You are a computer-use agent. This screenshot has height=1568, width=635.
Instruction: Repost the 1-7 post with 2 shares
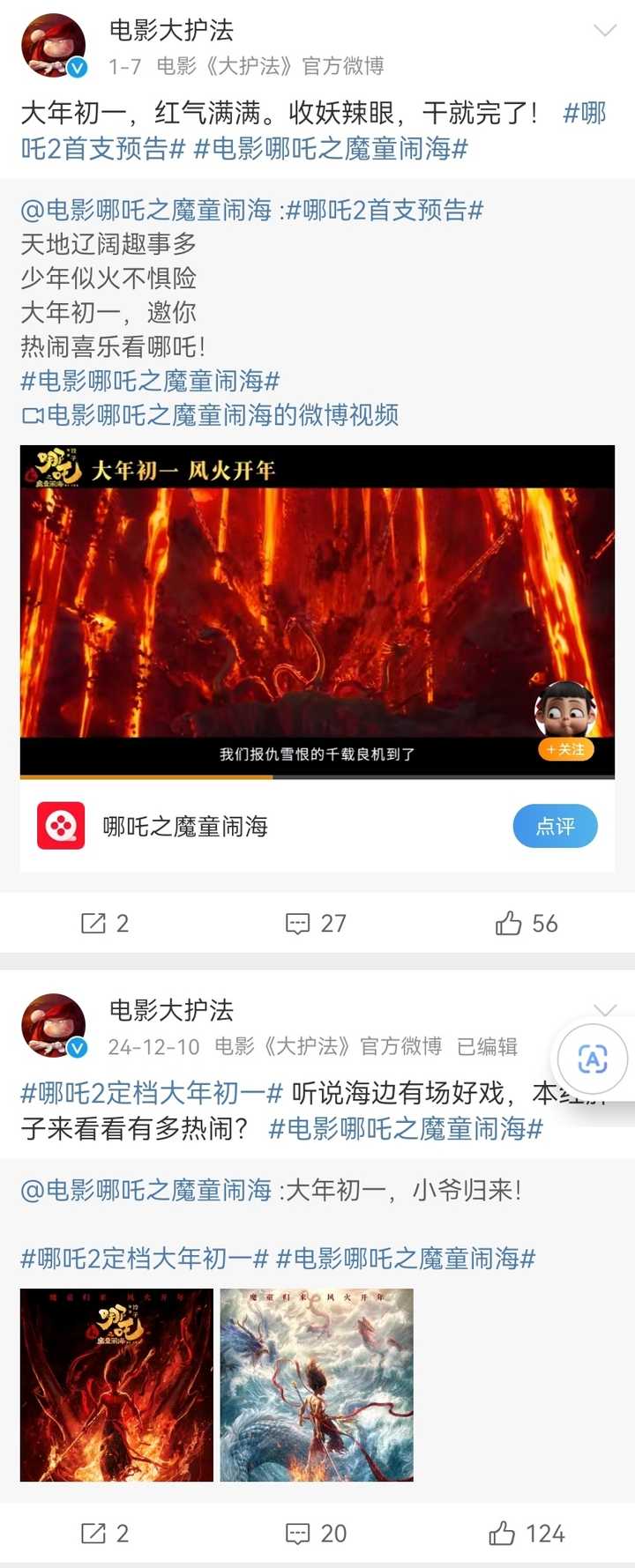pos(105,923)
